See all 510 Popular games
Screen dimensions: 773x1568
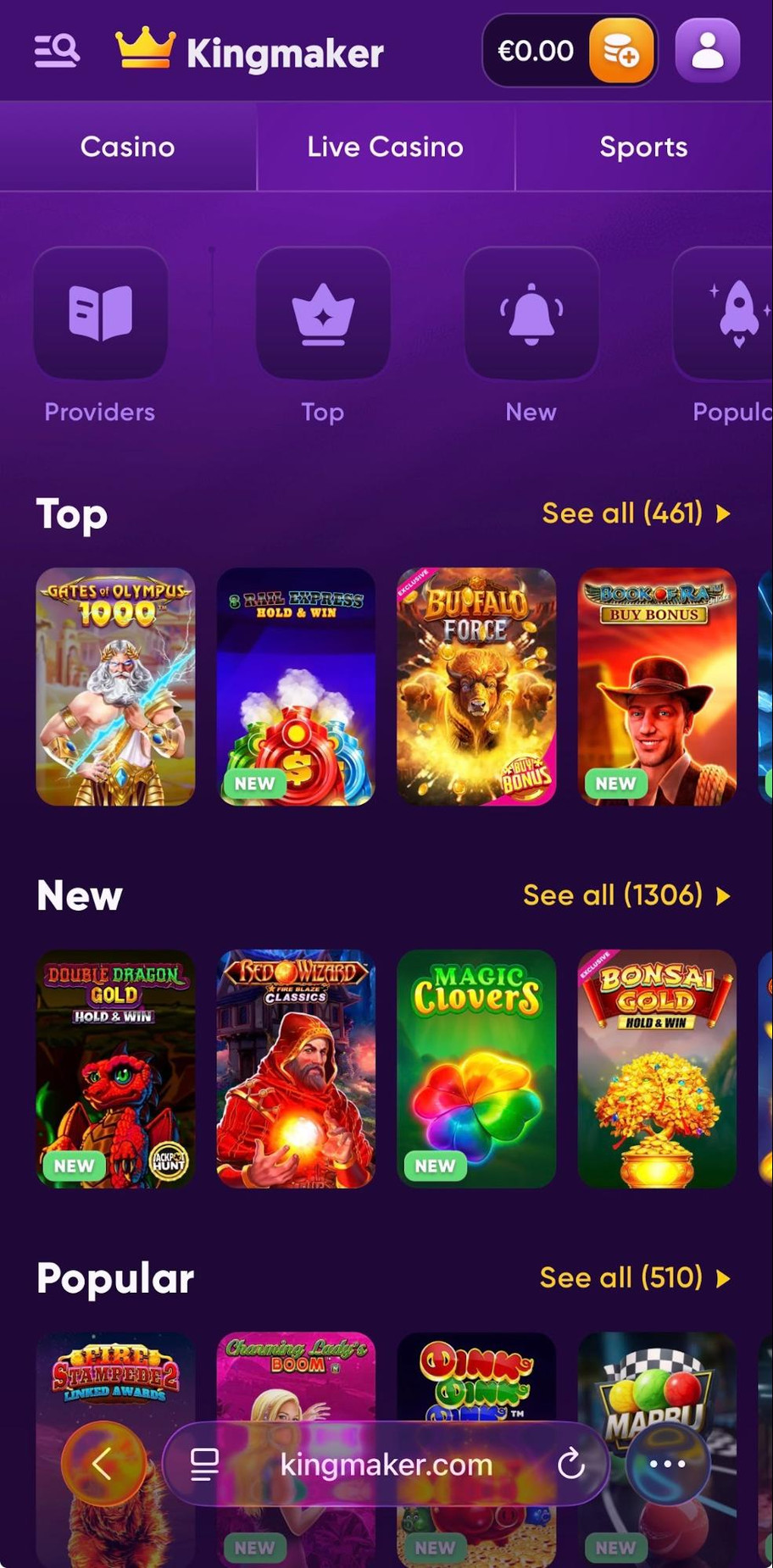pyautogui.click(x=635, y=1277)
